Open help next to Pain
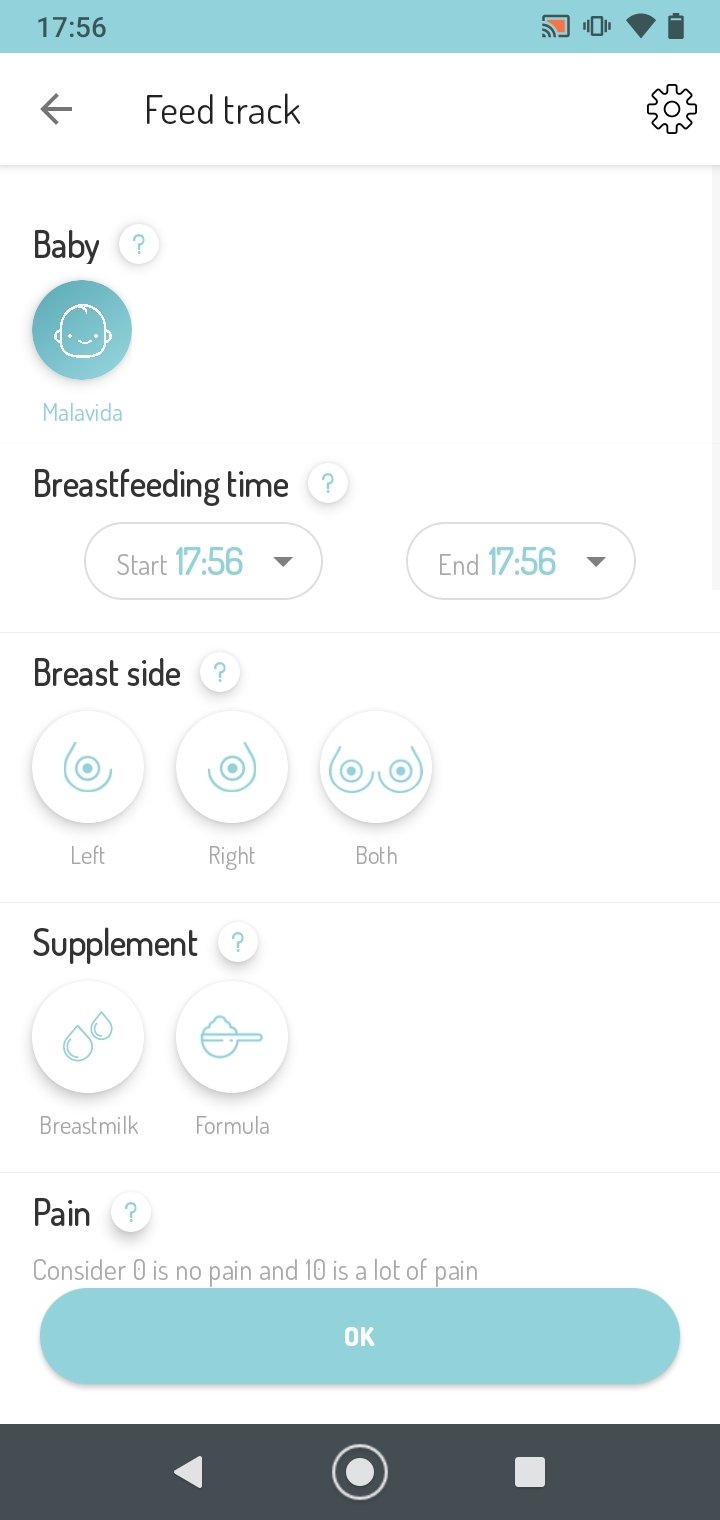Screen dimensions: 720x1520 pyautogui.click(x=130, y=1213)
